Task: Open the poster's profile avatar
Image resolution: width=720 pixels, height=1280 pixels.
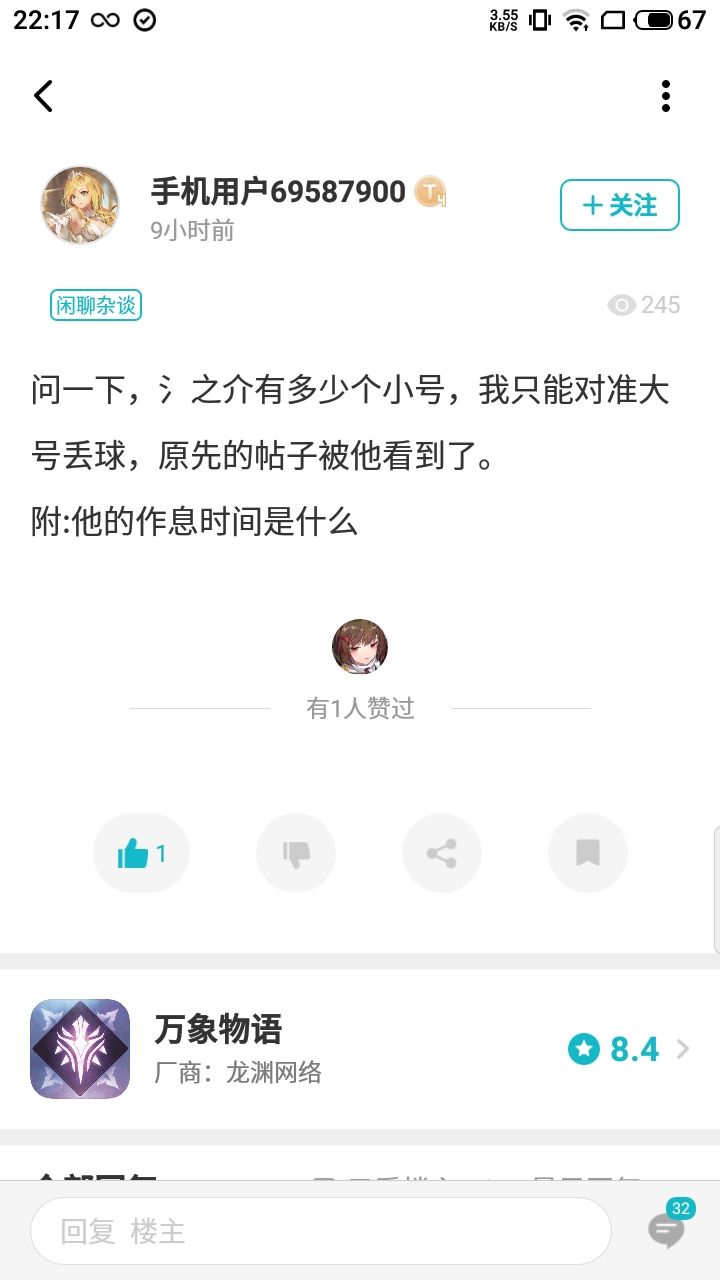Action: [x=80, y=205]
